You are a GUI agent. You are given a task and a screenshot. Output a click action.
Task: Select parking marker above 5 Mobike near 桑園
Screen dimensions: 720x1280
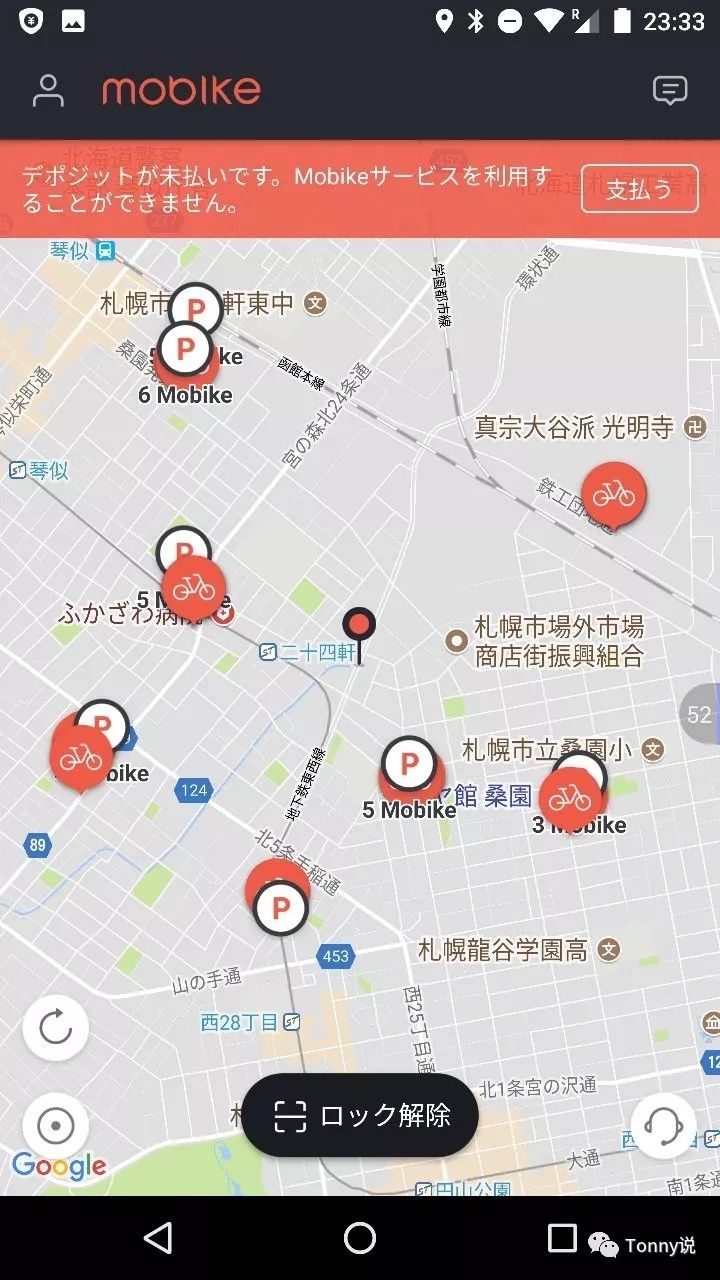click(408, 765)
